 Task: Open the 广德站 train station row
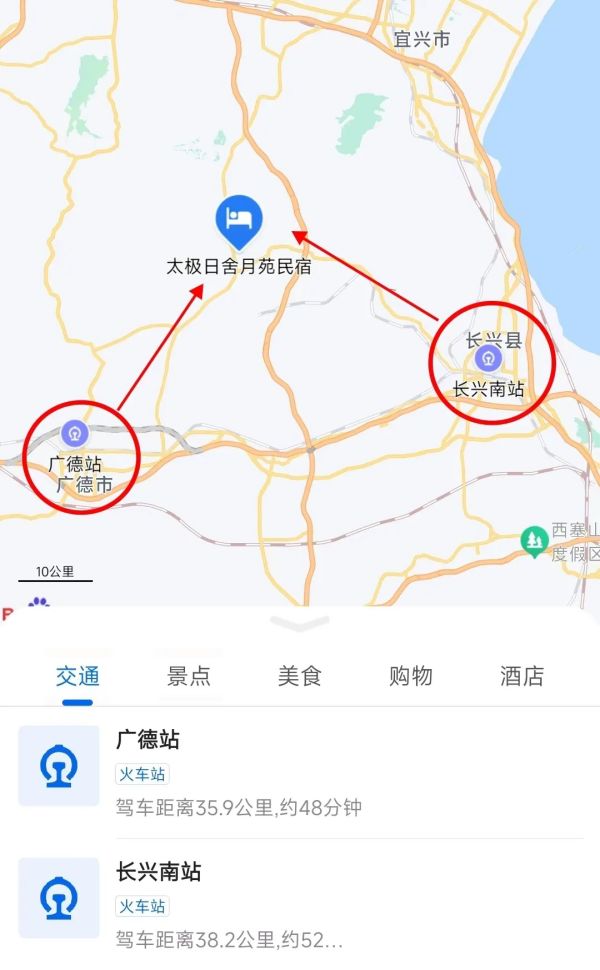pyautogui.click(x=300, y=773)
